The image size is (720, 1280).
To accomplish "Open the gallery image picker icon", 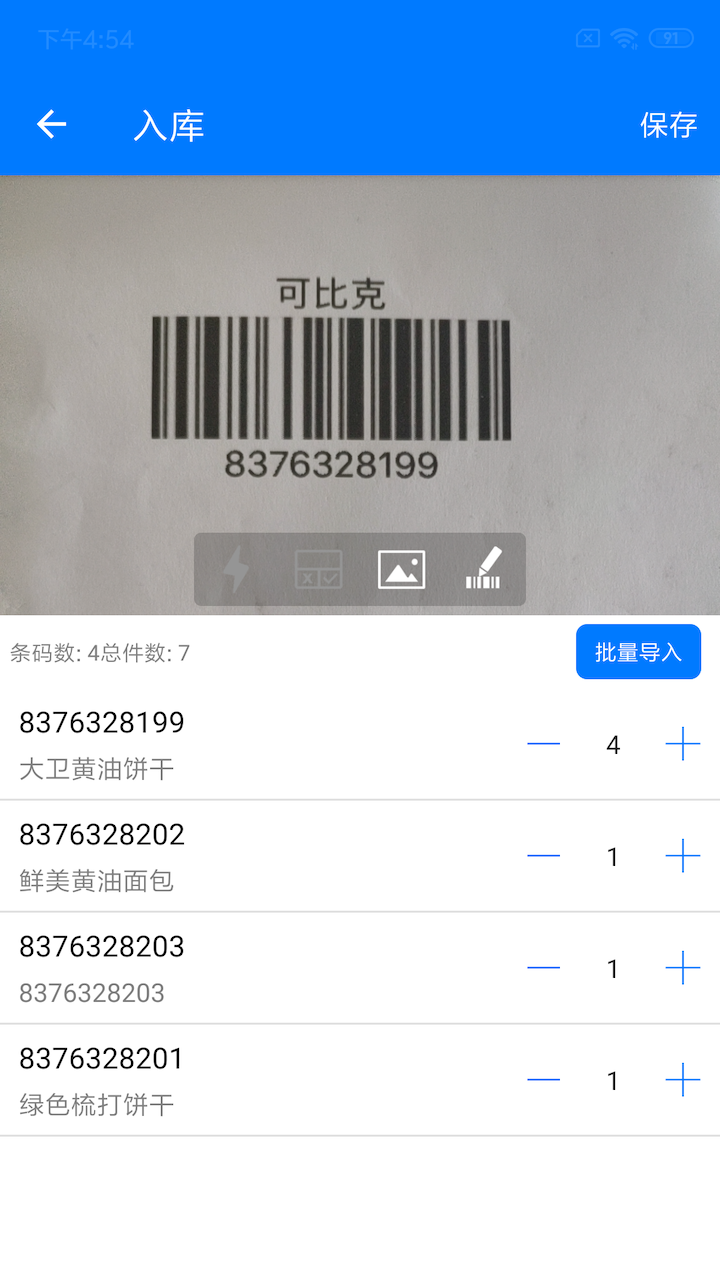I will pos(401,569).
